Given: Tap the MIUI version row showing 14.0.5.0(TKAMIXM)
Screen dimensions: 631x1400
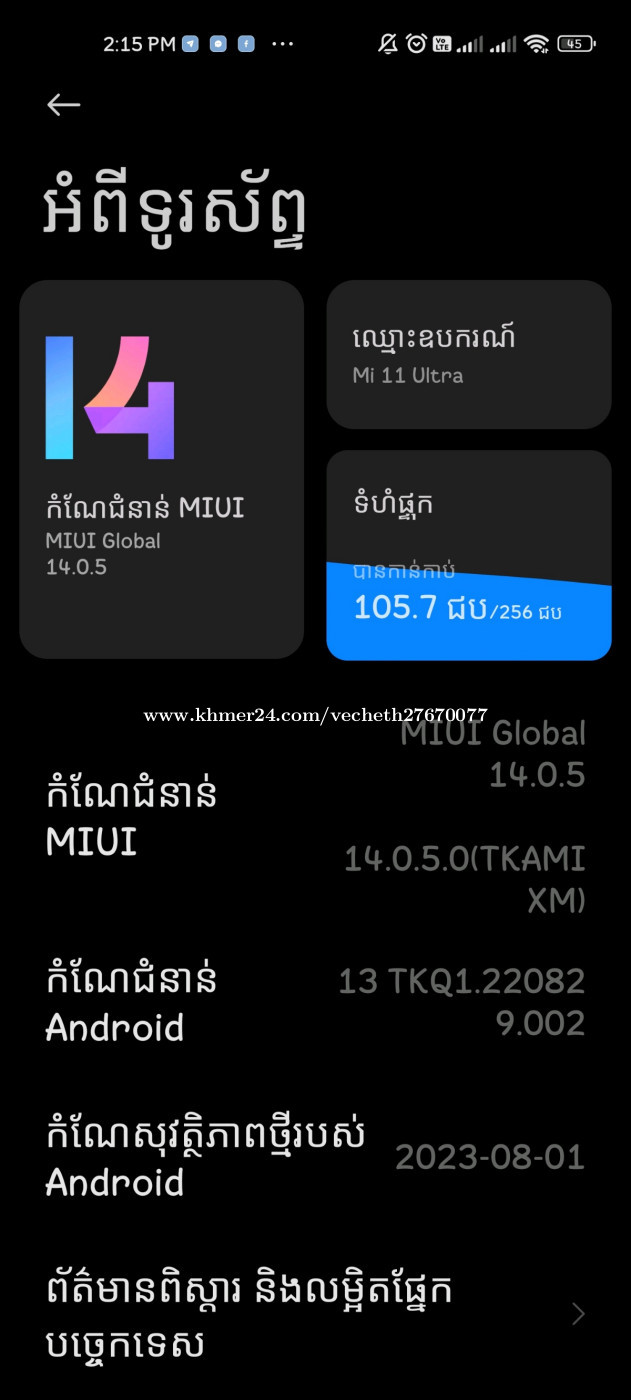Looking at the screenshot, I should [315, 817].
